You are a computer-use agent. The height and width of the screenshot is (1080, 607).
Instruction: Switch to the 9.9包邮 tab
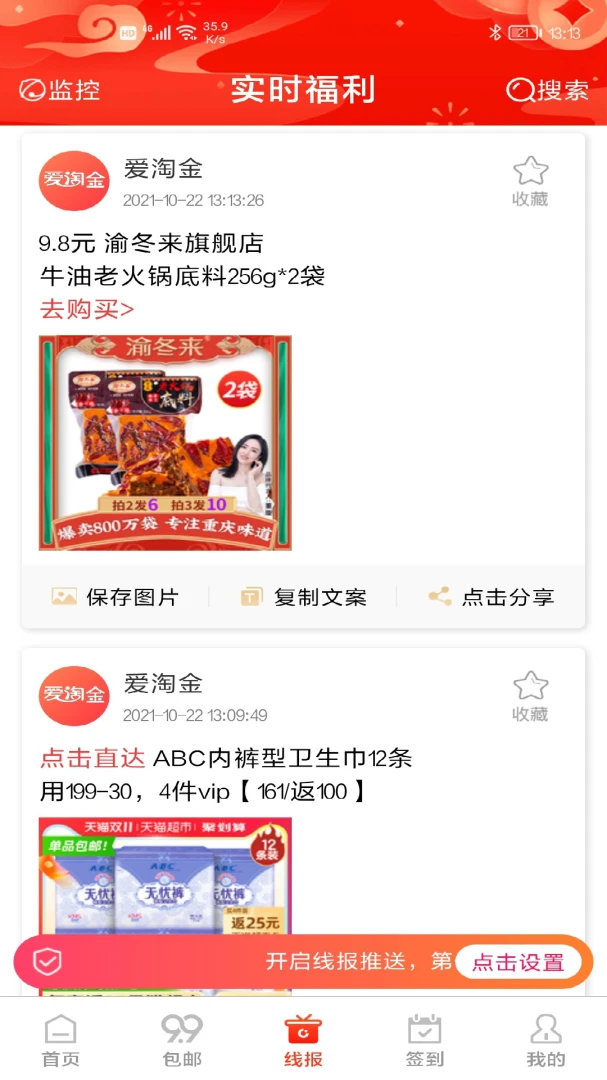(x=182, y=1040)
